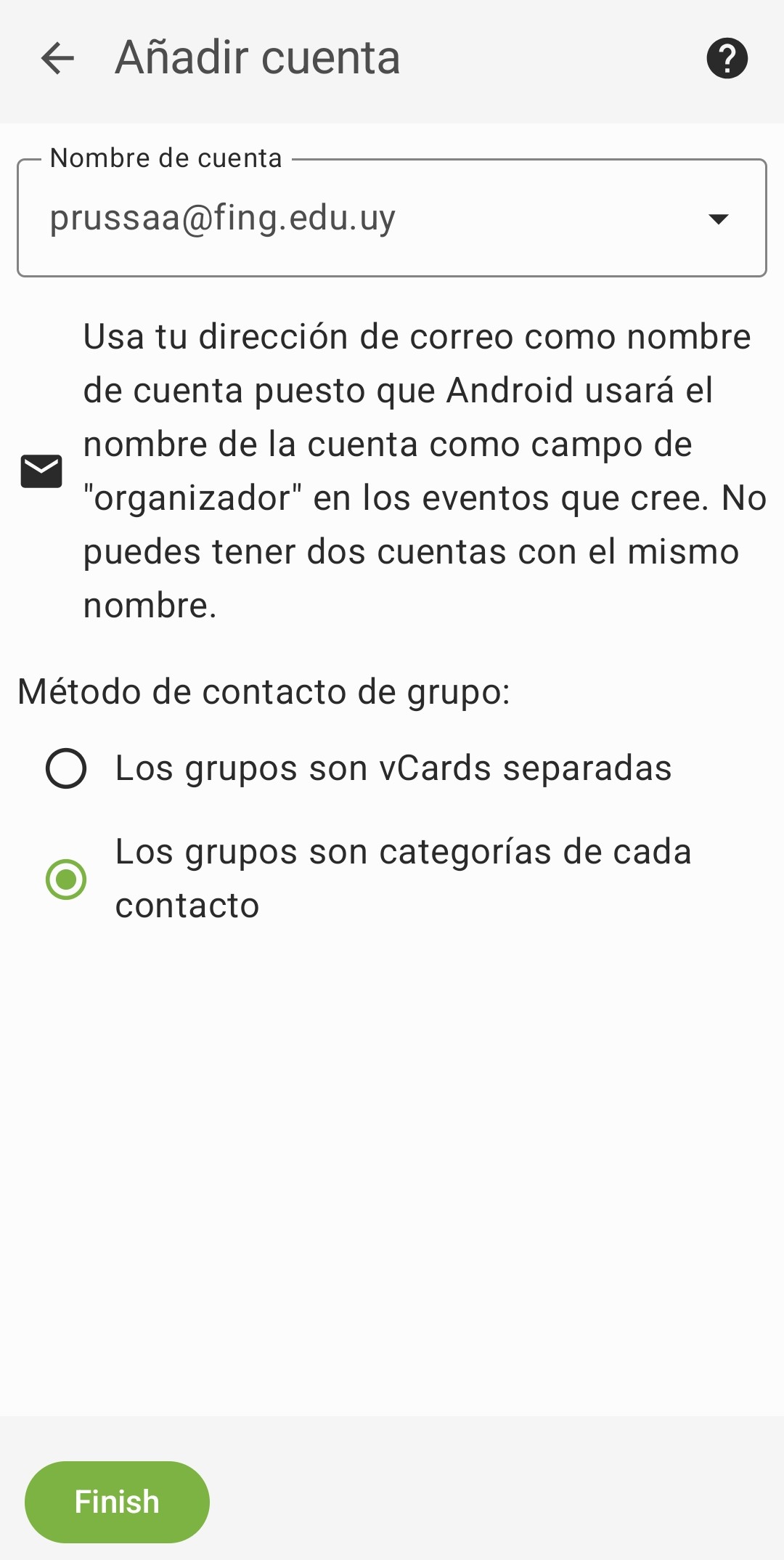This screenshot has height=1560, width=784.
Task: Select "Los grupos son vCards separadas"
Action: point(66,768)
